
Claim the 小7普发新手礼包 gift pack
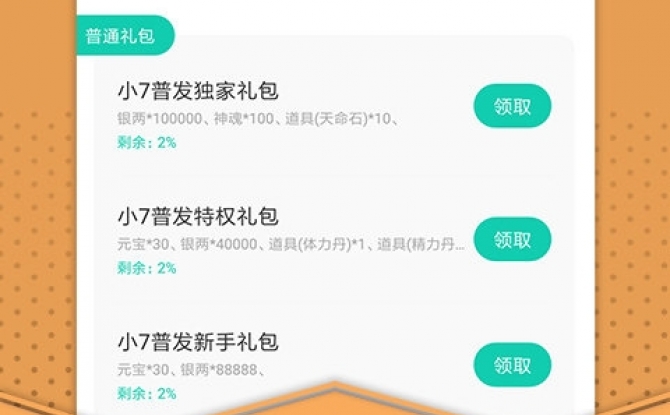point(512,364)
